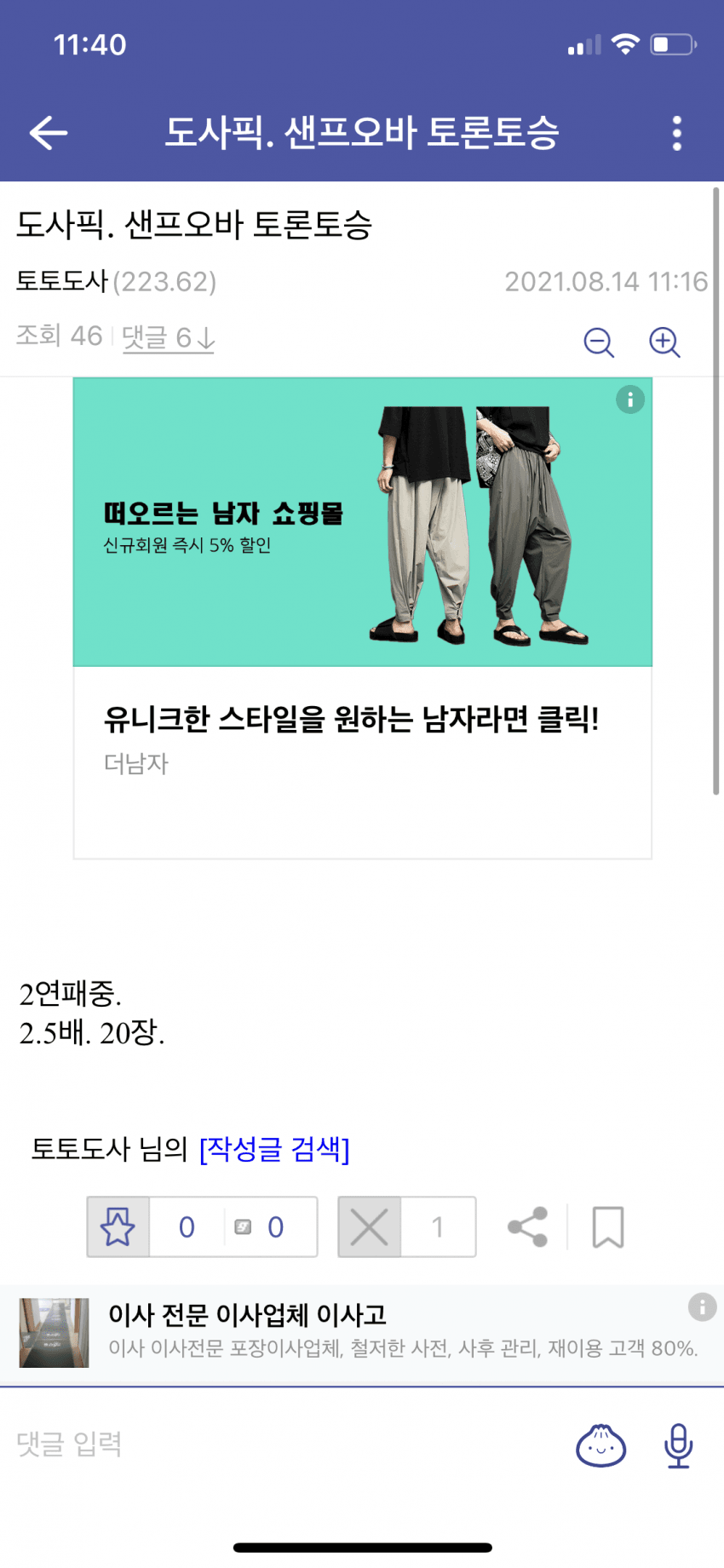This screenshot has height=1568, width=724.
Task: Decrease text size with zoom-out magnifier
Action: (599, 342)
